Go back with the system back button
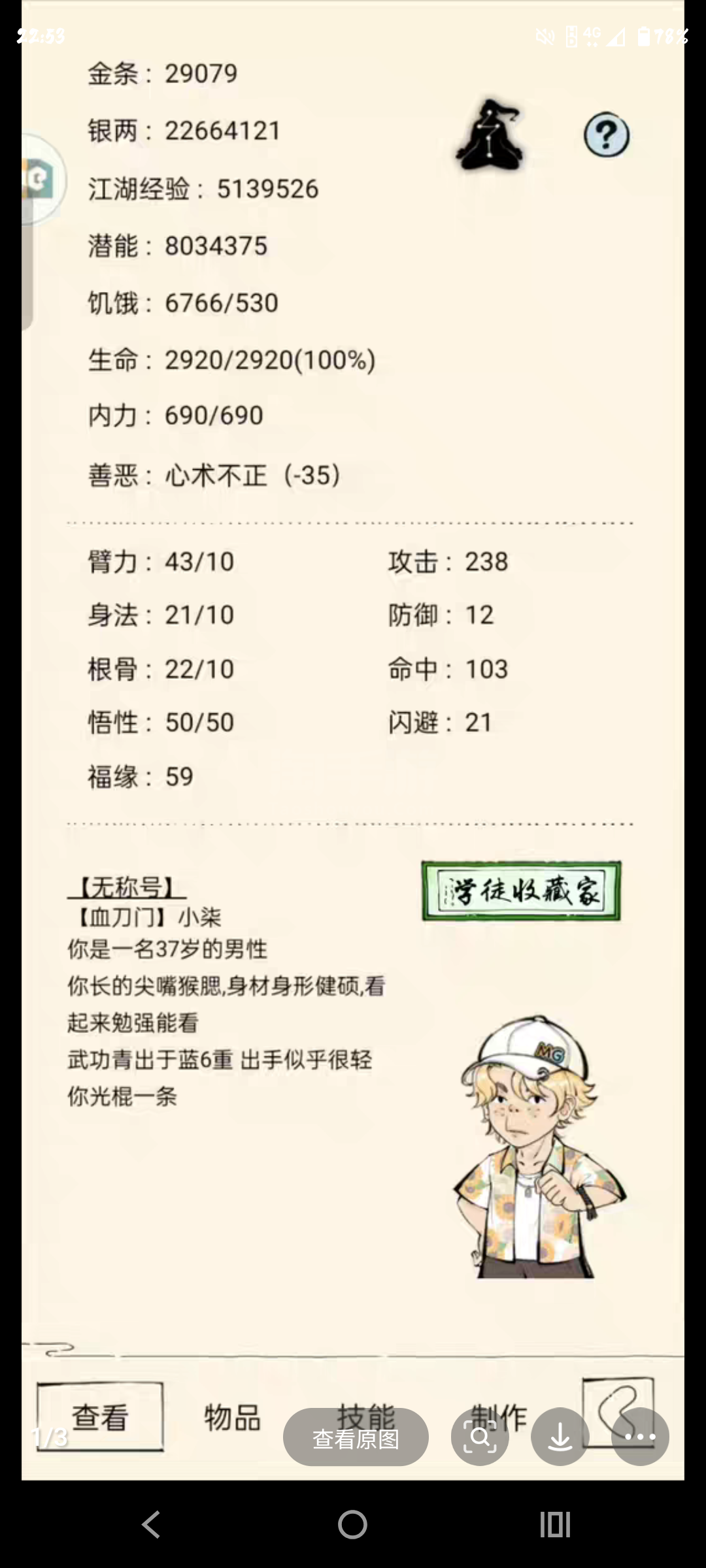The height and width of the screenshot is (1568, 706). 151,1525
